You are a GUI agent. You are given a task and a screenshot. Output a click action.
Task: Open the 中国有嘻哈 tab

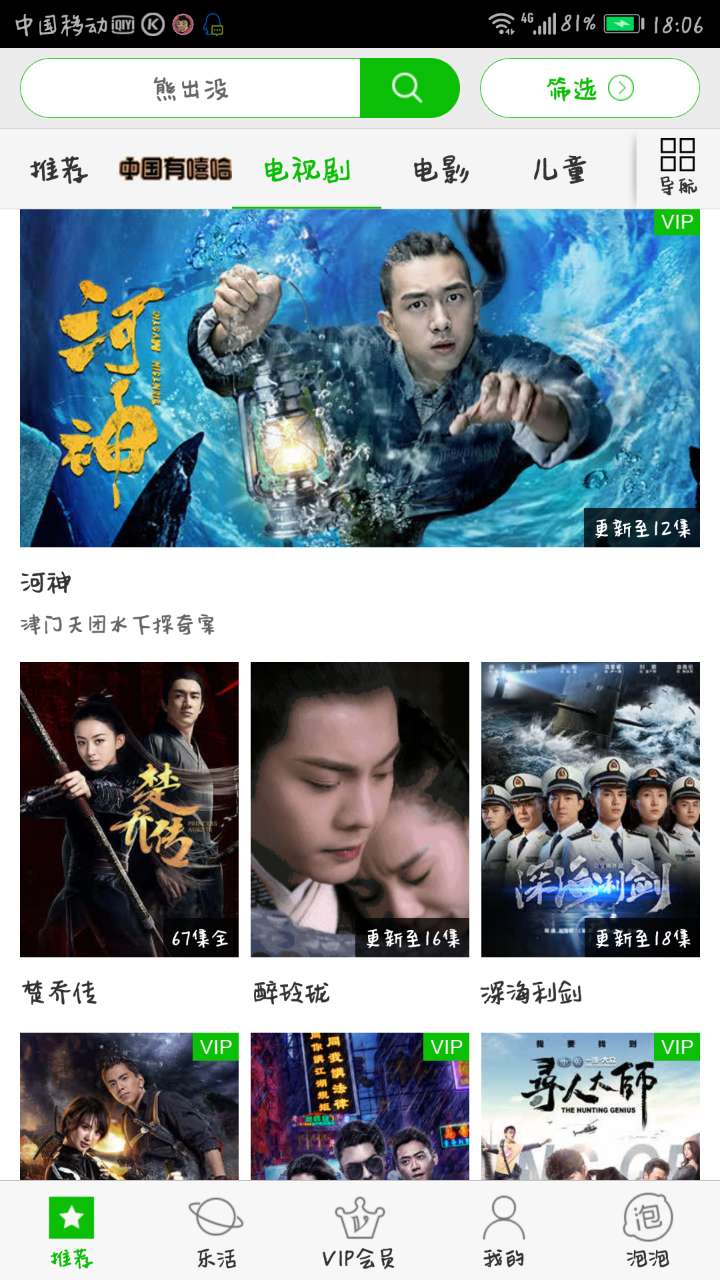coord(175,170)
